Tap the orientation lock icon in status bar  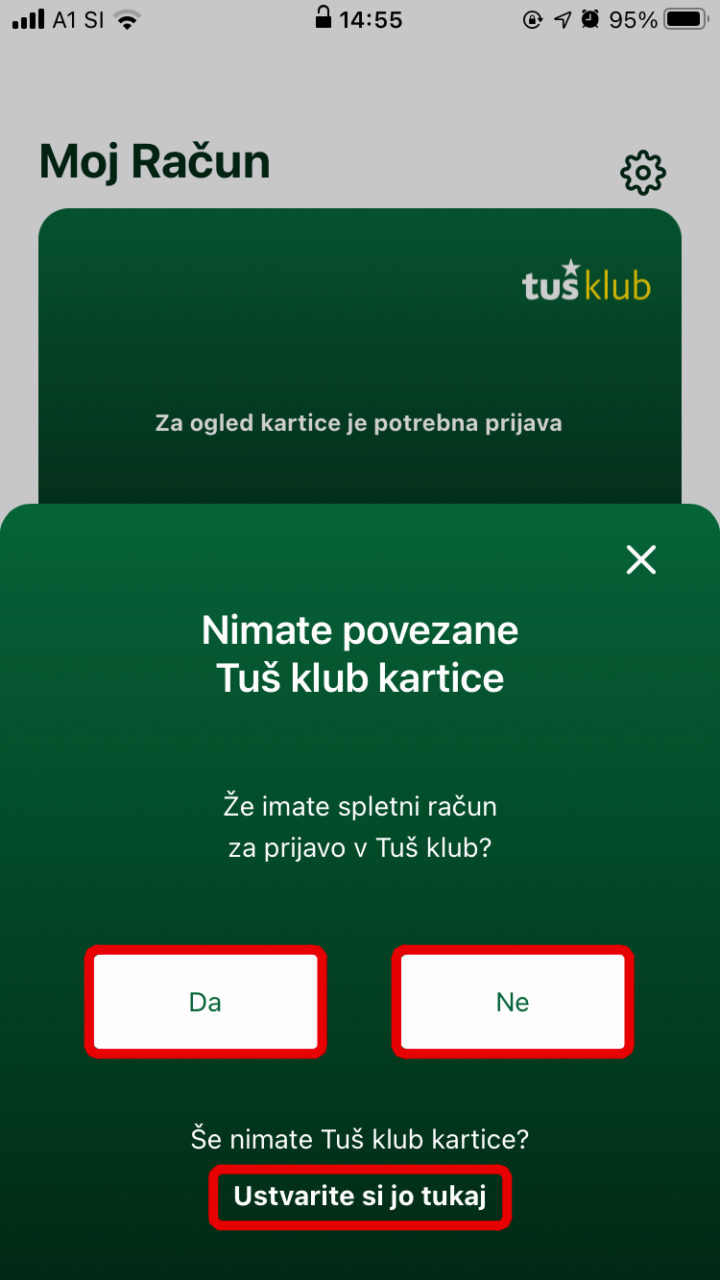click(x=531, y=17)
